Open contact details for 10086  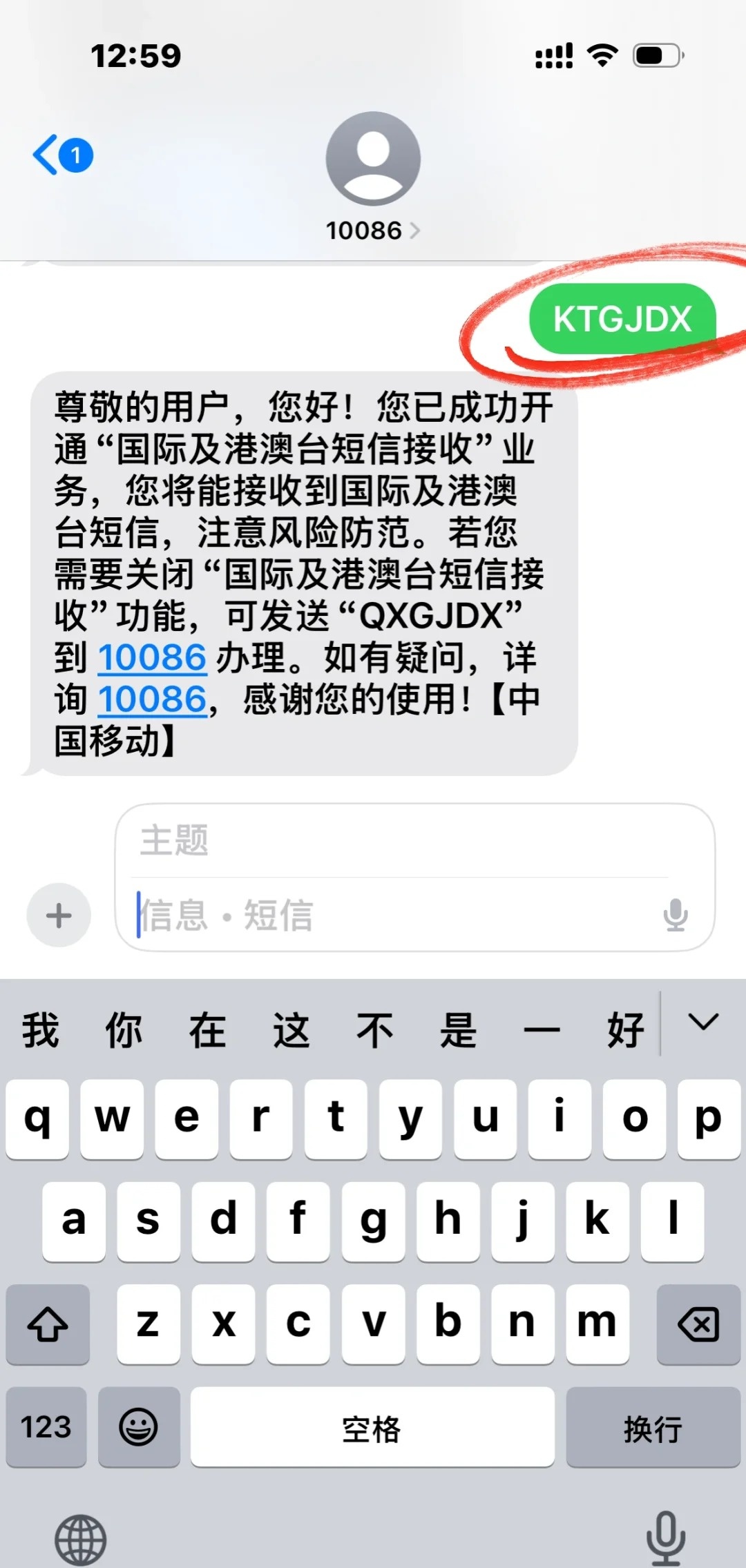(372, 231)
